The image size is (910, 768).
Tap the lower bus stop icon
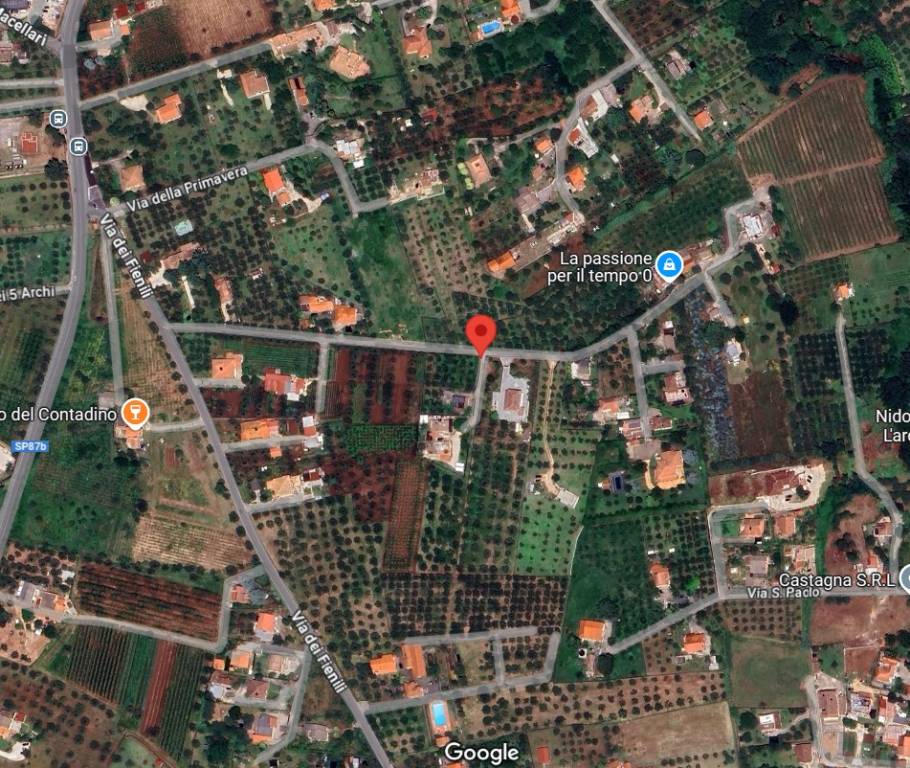pyautogui.click(x=79, y=146)
